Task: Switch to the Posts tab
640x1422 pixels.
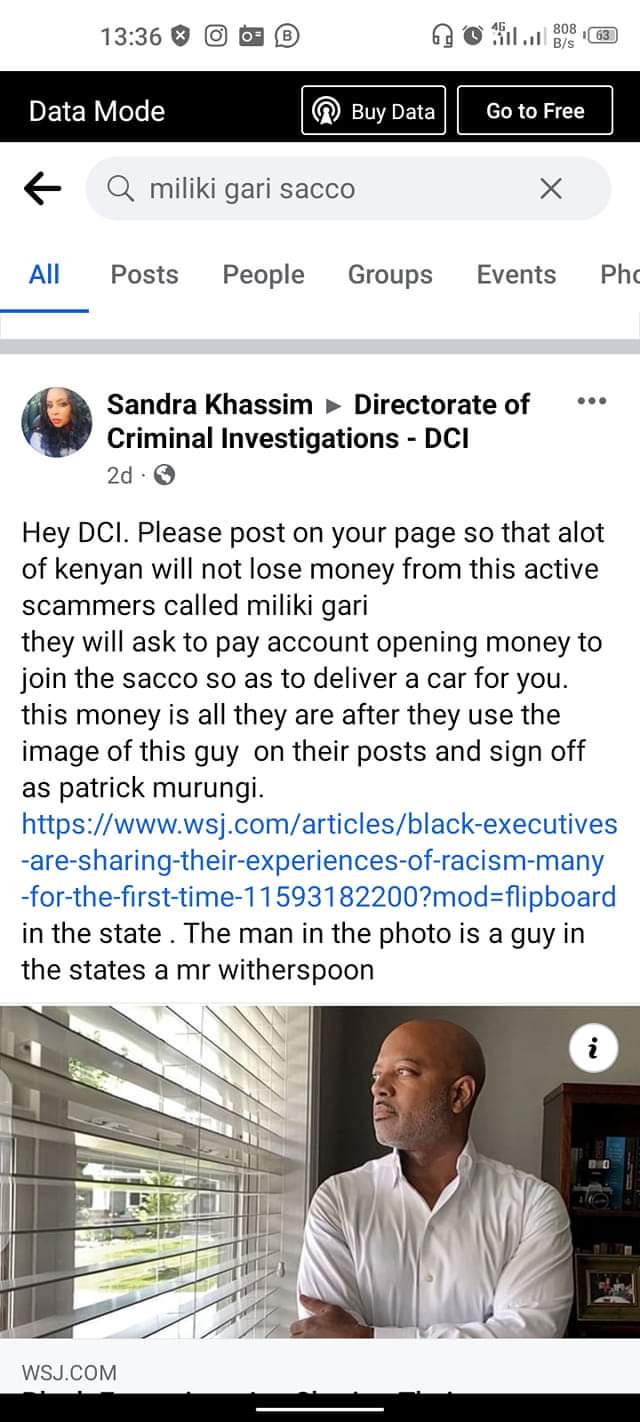Action: click(x=144, y=275)
